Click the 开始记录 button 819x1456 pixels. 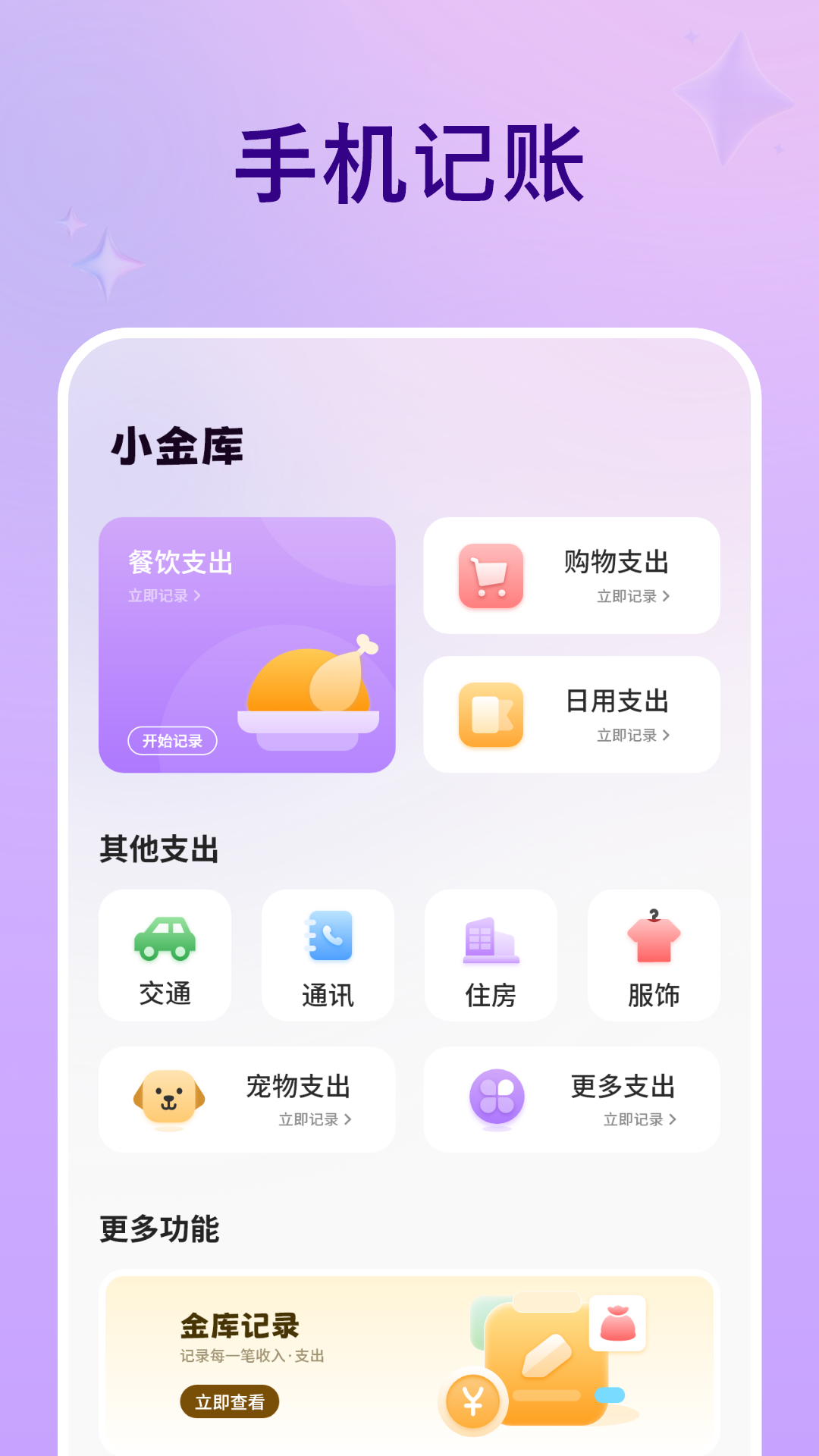click(x=173, y=741)
